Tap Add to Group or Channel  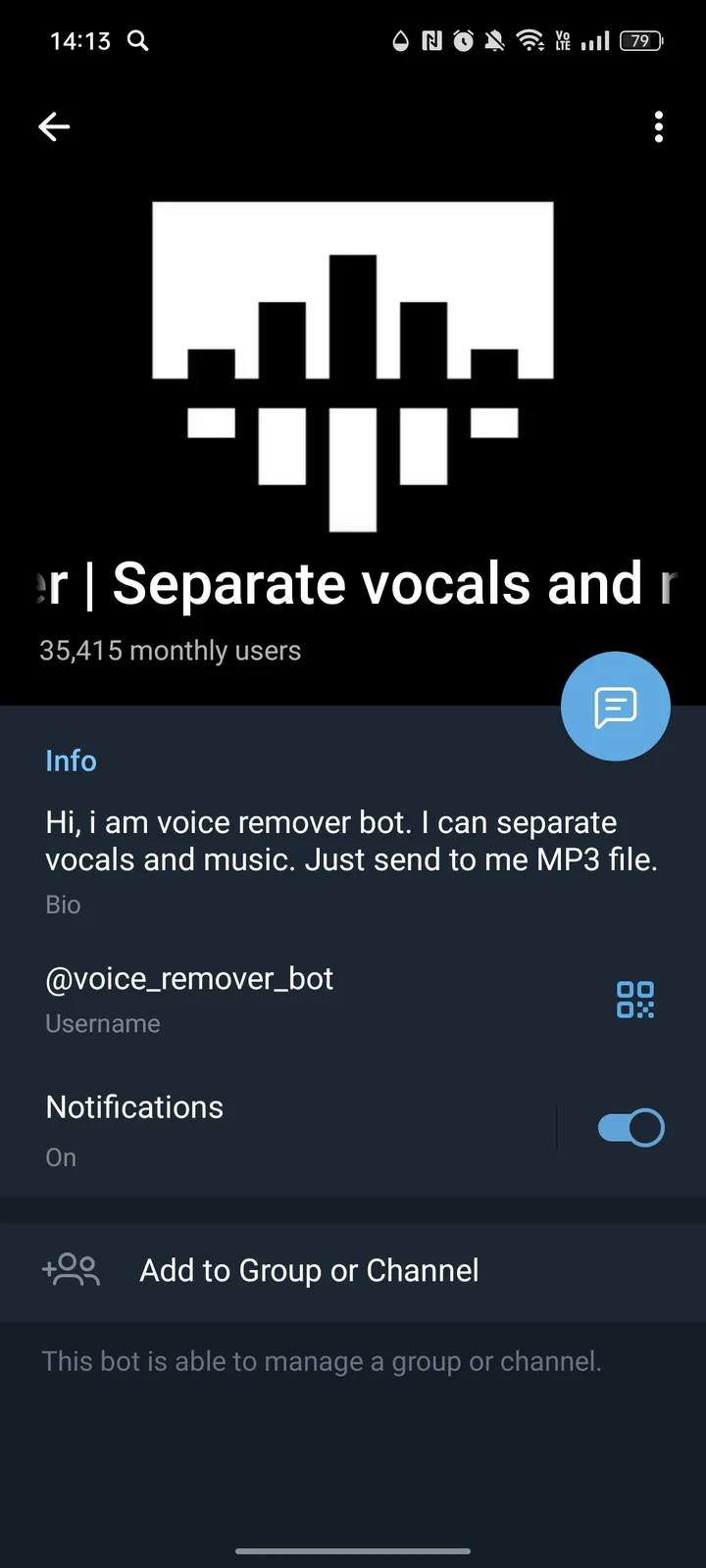tap(309, 1269)
